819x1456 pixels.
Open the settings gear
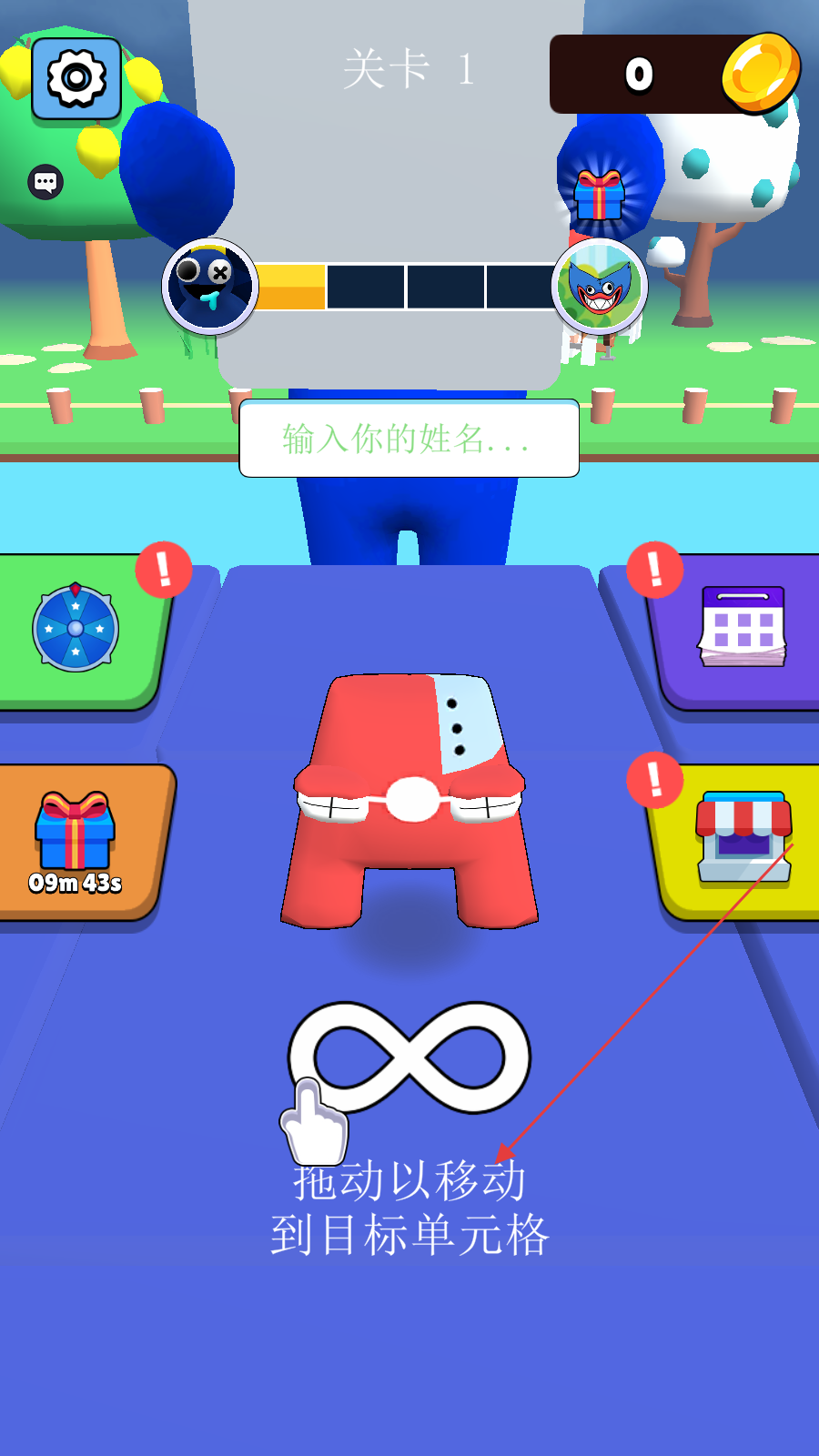(76, 78)
